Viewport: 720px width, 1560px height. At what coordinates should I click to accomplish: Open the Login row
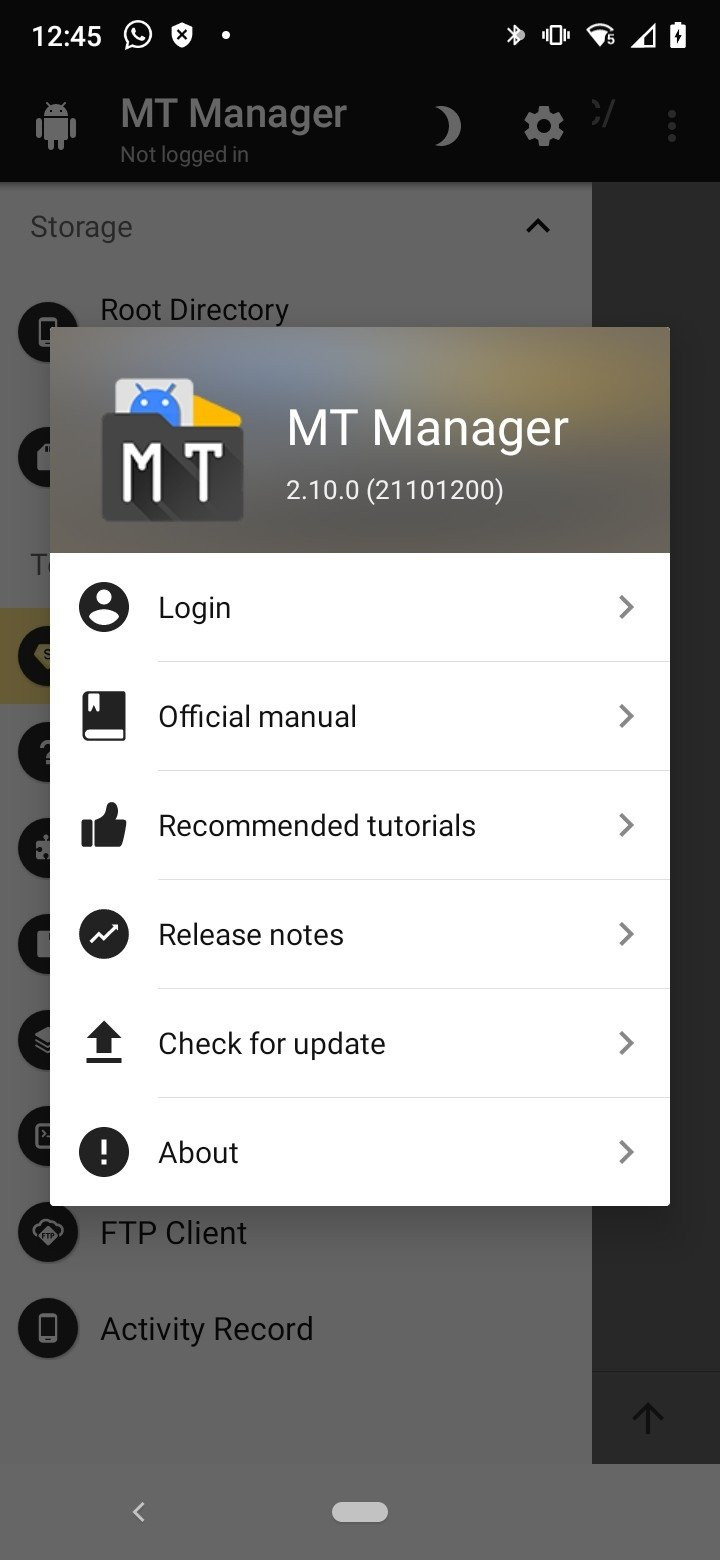(360, 607)
